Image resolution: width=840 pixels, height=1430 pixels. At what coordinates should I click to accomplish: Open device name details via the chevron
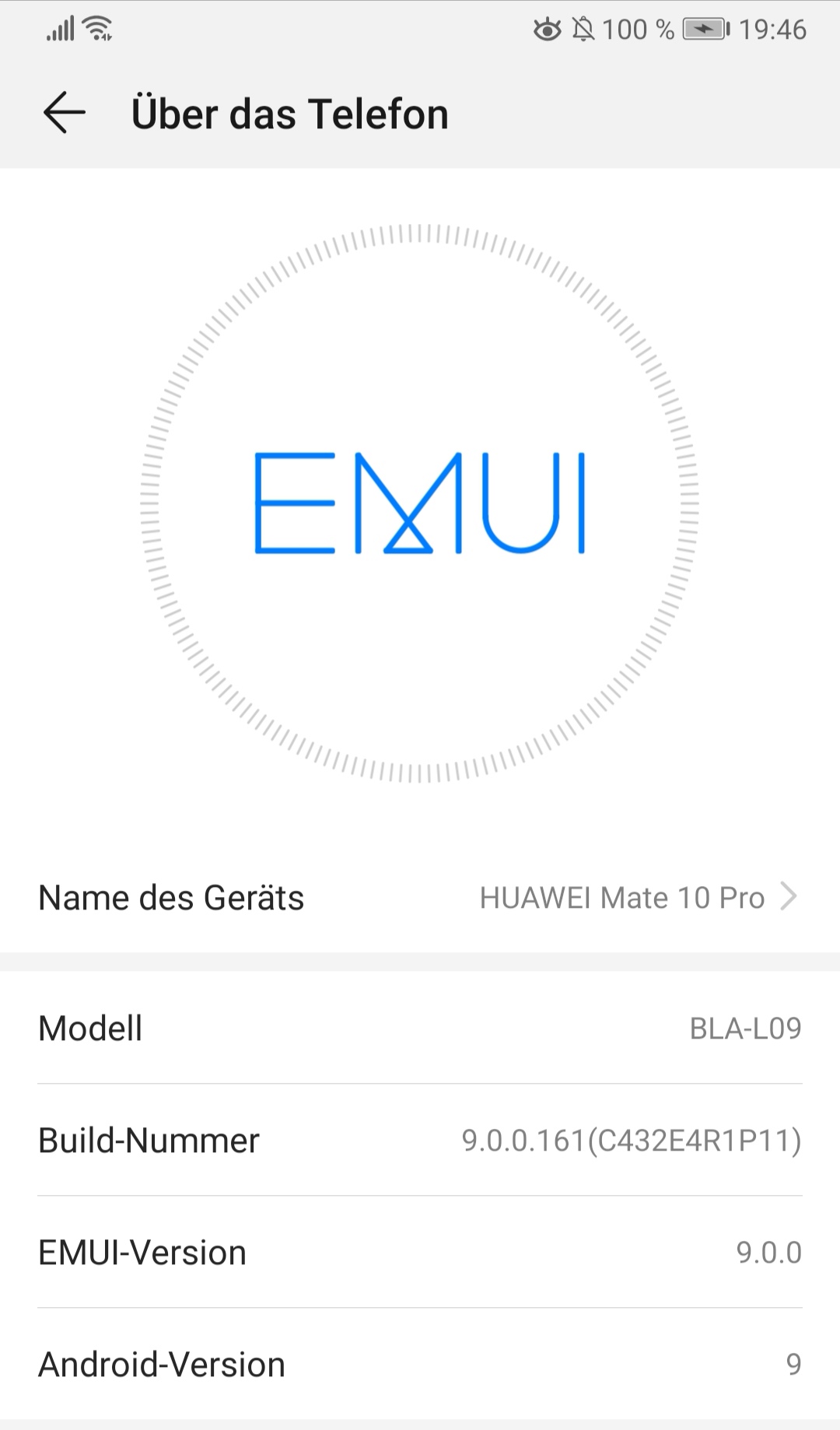coord(790,897)
